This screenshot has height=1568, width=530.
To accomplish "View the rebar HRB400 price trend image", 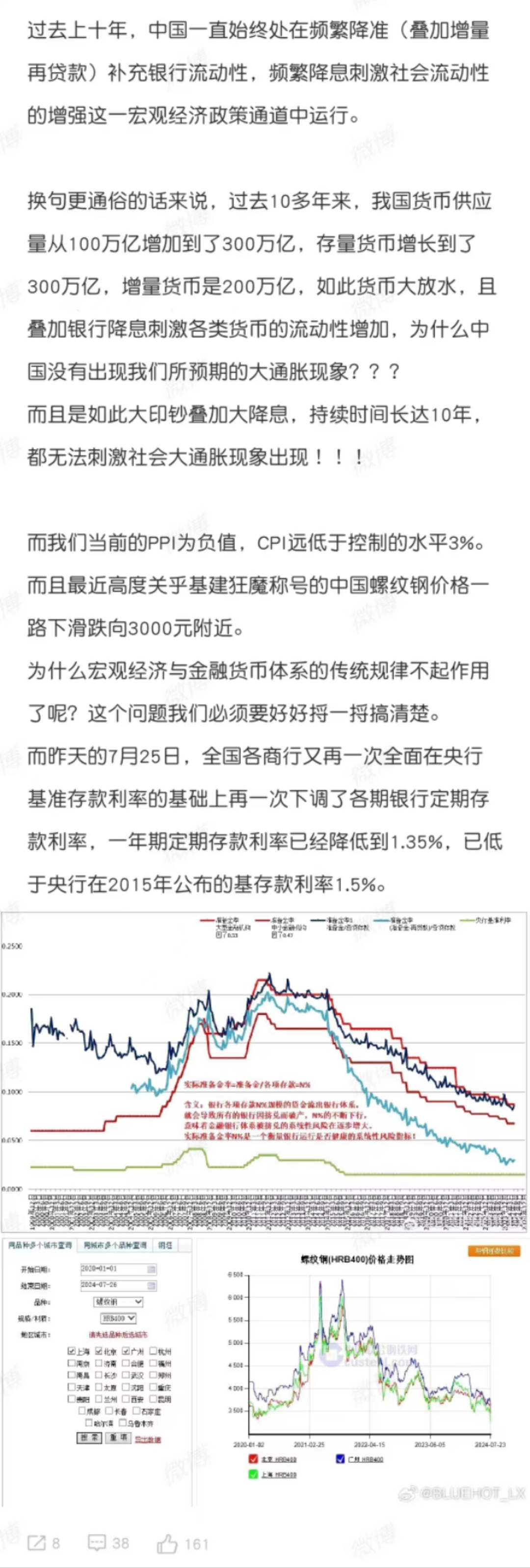I will [x=264, y=1371].
